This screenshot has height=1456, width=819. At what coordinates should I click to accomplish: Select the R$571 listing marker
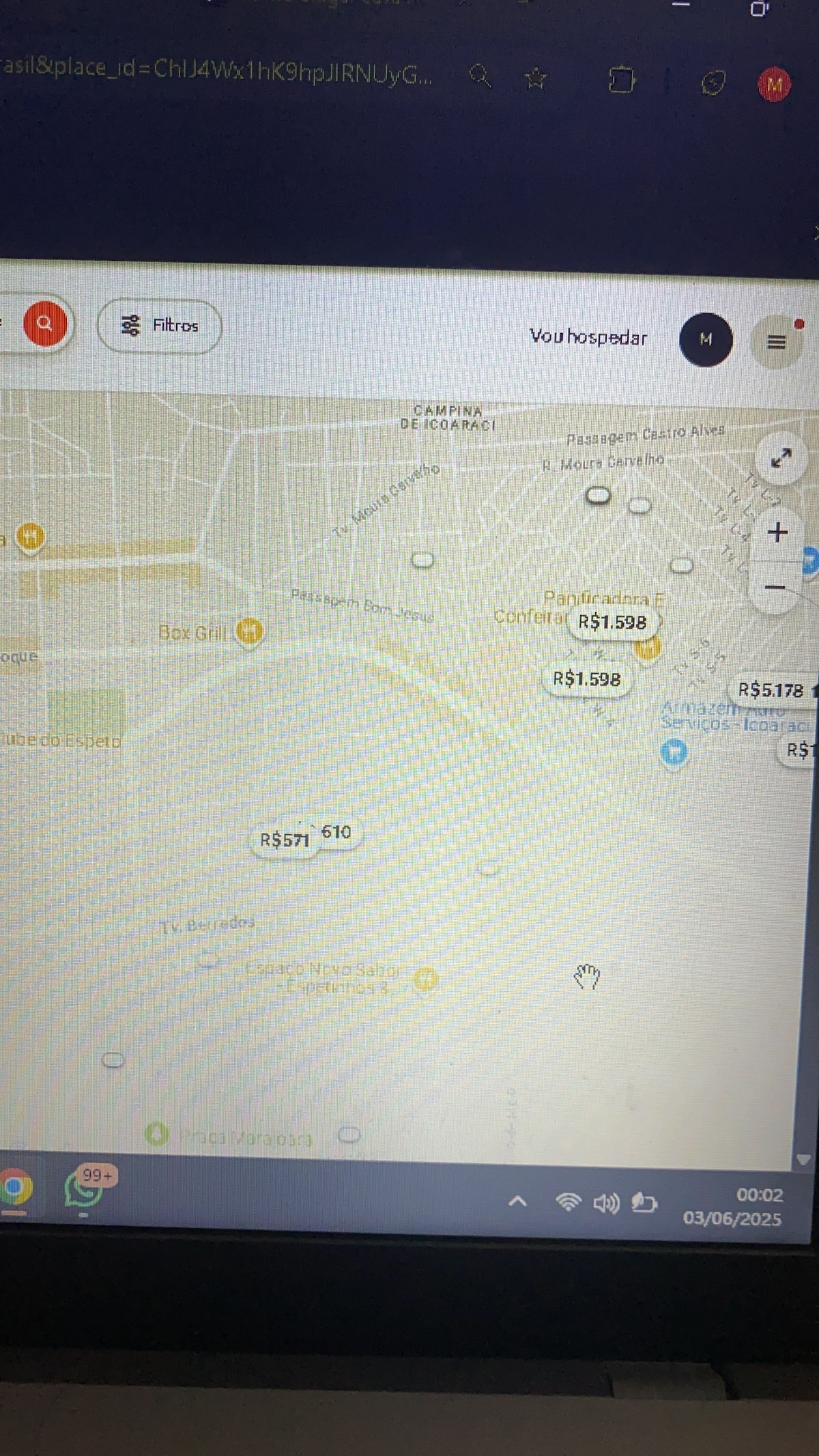click(x=285, y=840)
